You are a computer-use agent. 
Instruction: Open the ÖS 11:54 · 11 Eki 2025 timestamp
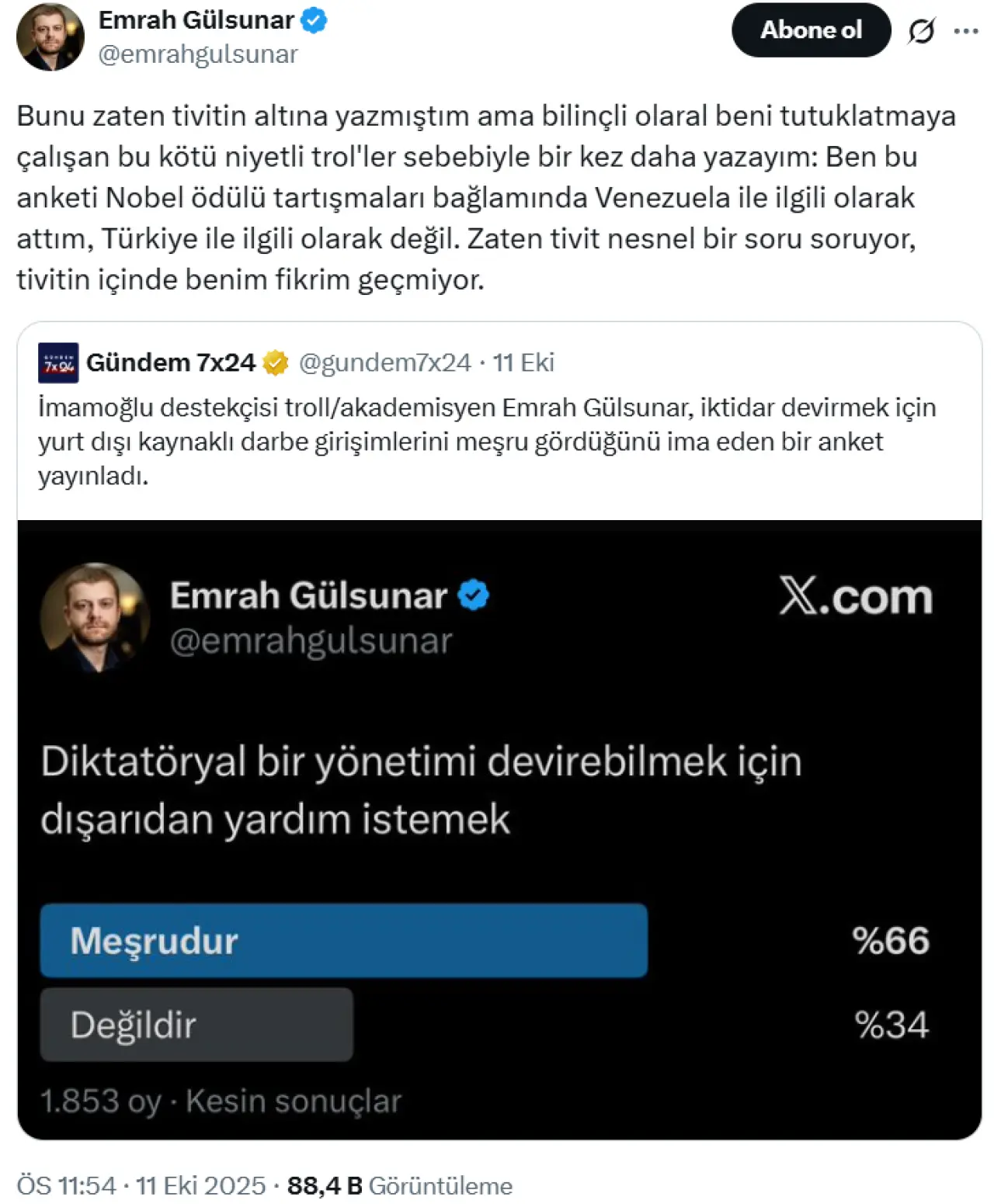tap(141, 1185)
